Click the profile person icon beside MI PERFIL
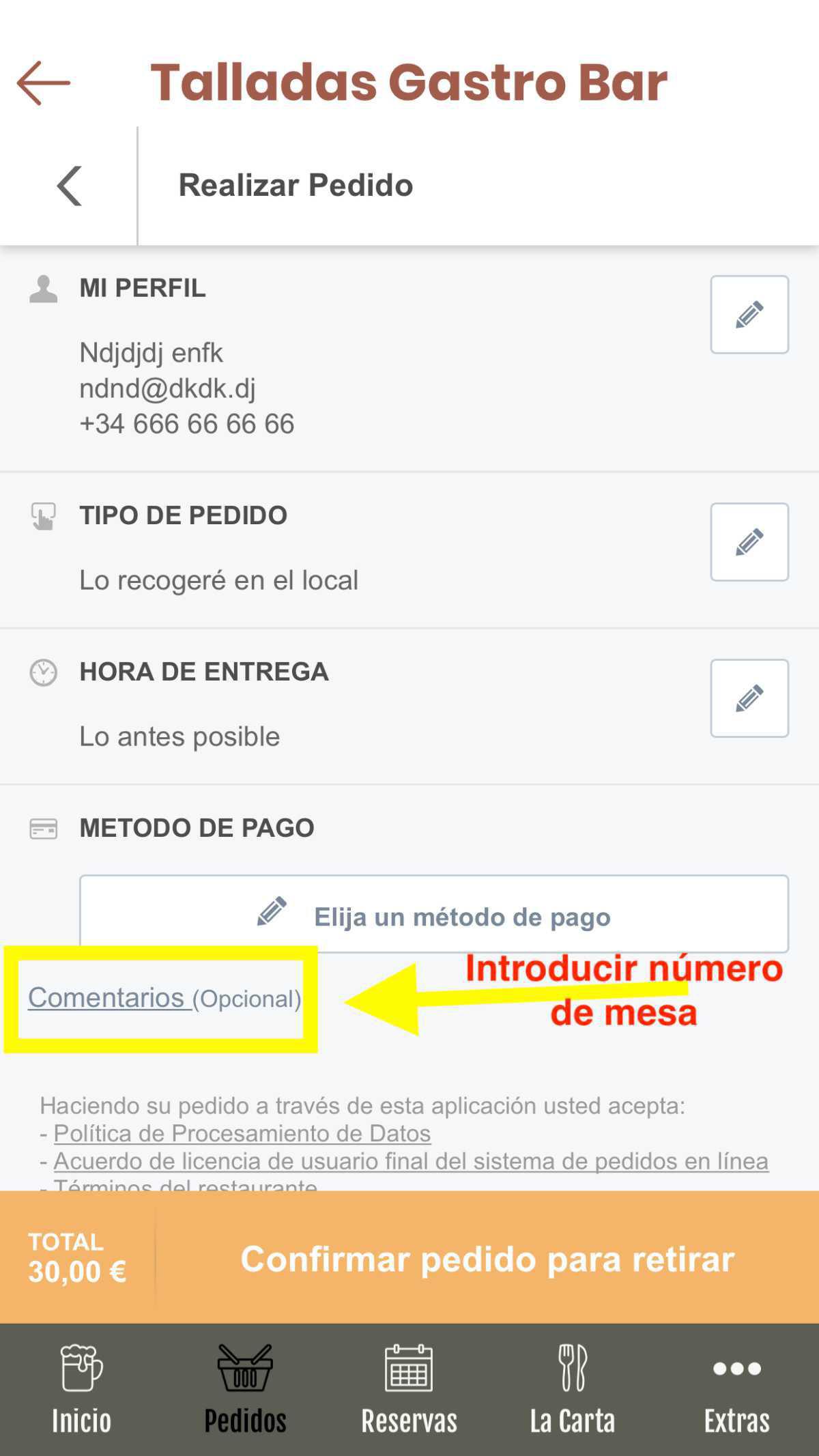The height and width of the screenshot is (1456, 819). 43,287
